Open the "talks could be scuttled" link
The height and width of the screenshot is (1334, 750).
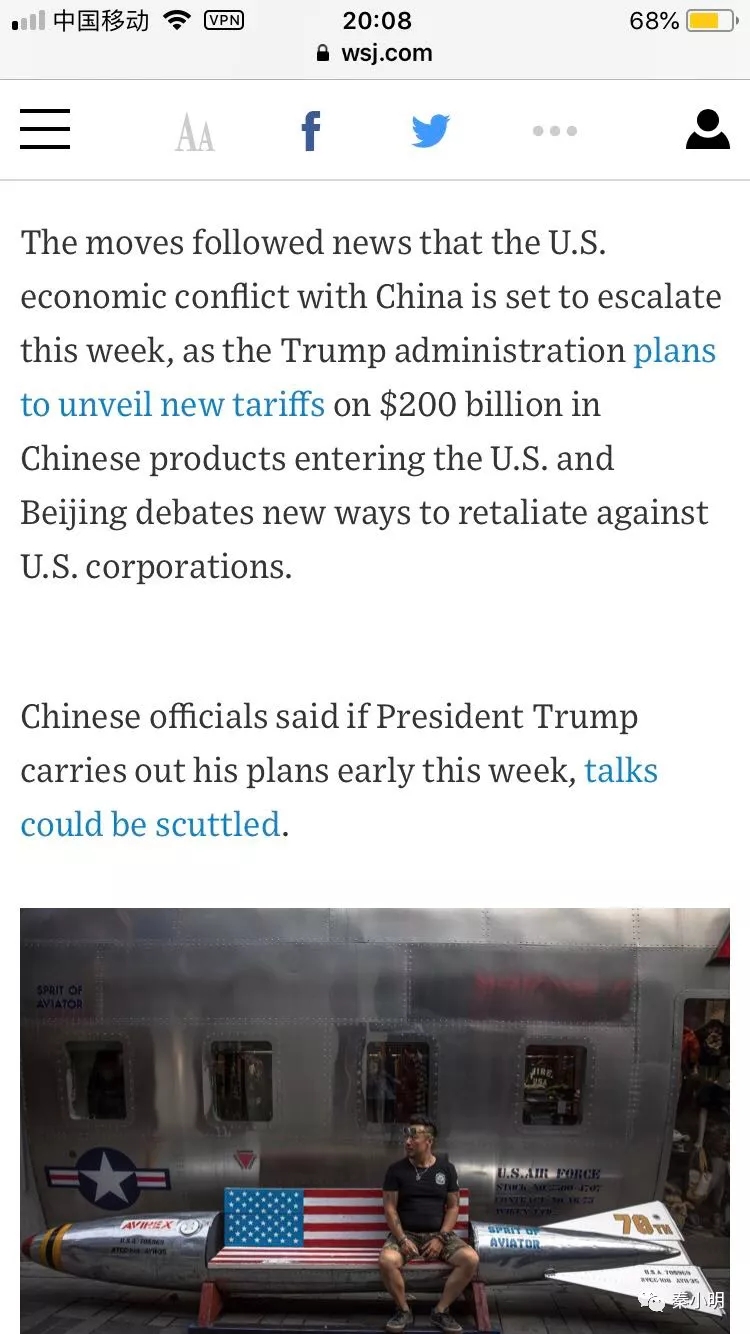[x=150, y=824]
